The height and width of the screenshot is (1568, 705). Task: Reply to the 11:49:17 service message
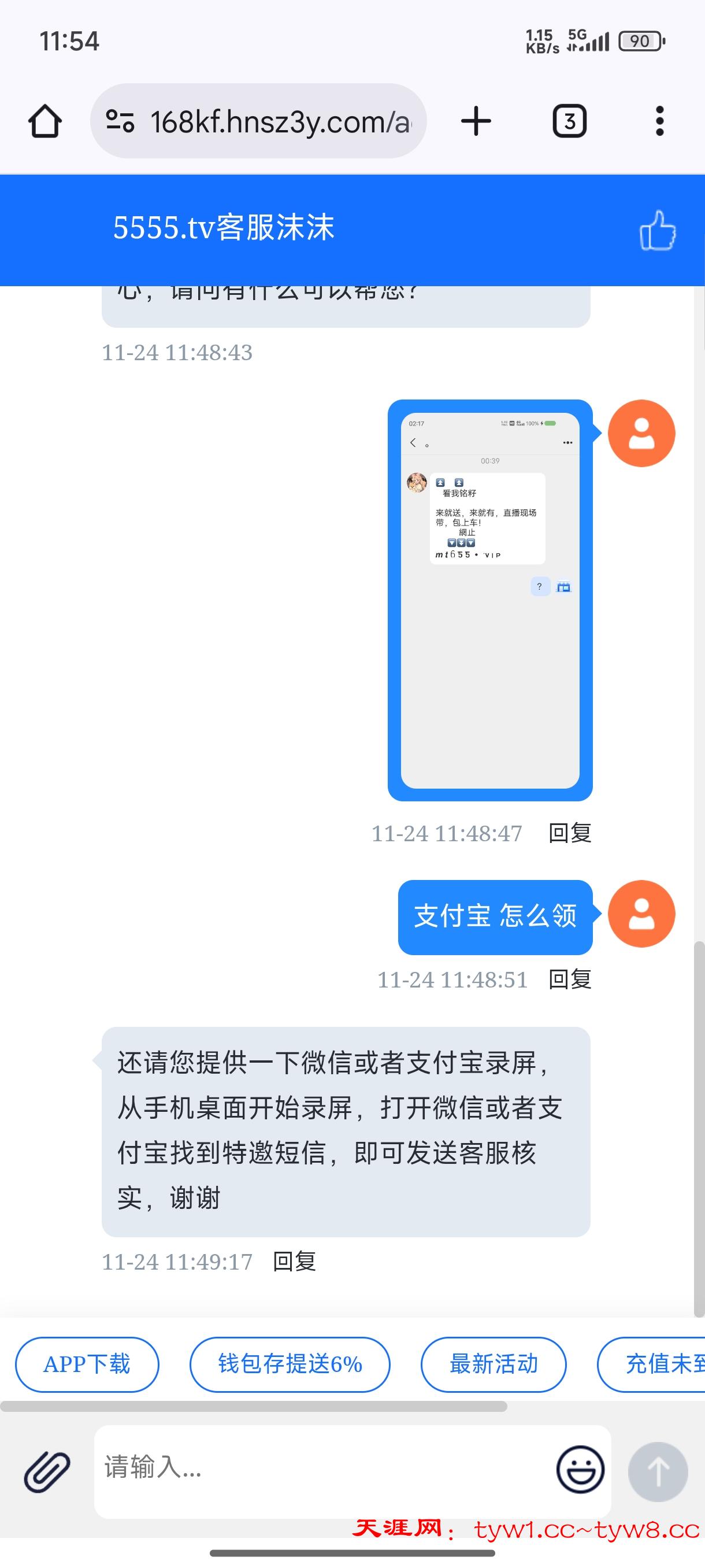tap(294, 1262)
